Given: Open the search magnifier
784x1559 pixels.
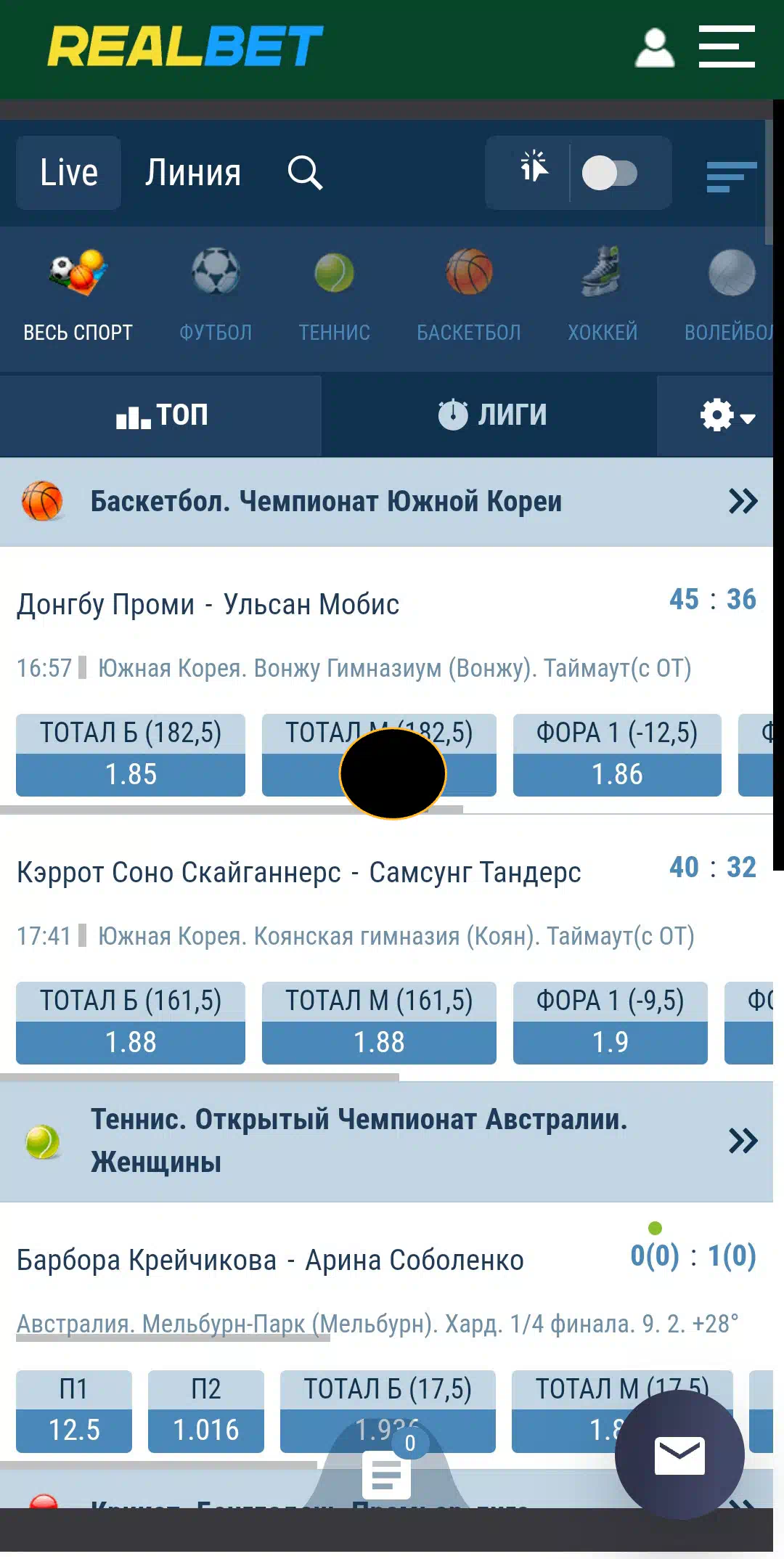Looking at the screenshot, I should (305, 173).
